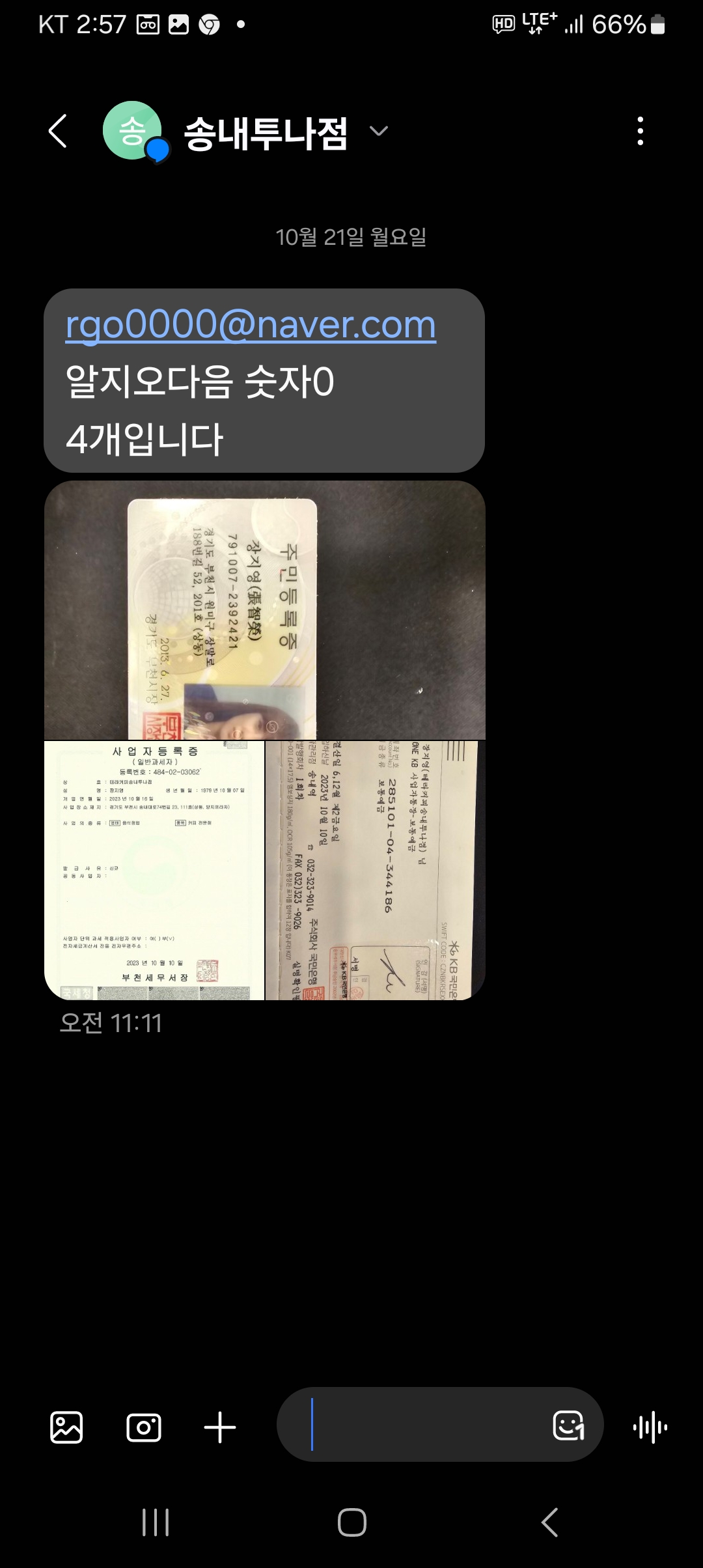
Task: Tap the system home button
Action: [x=352, y=1522]
